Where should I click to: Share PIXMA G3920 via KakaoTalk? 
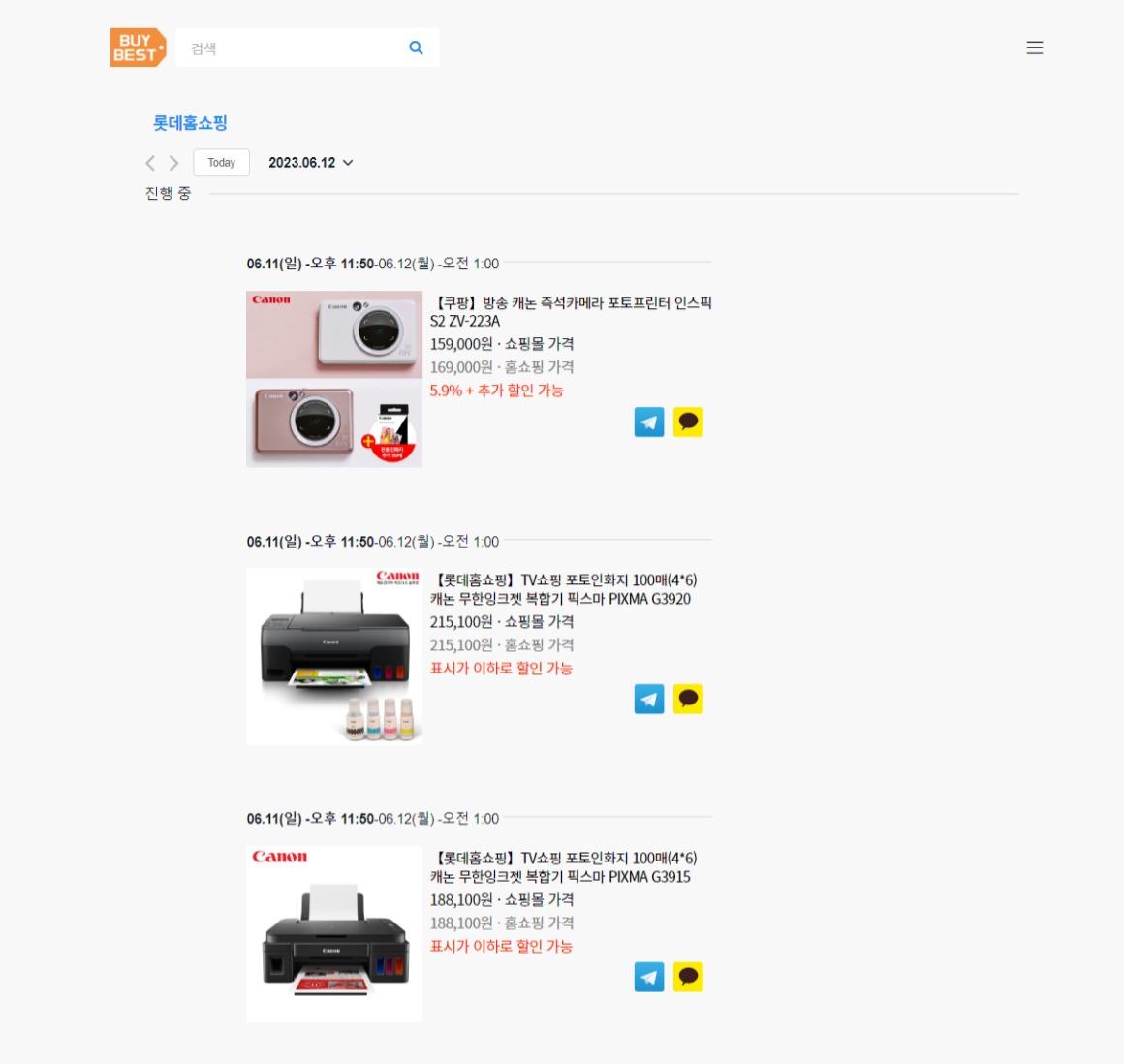tap(688, 699)
